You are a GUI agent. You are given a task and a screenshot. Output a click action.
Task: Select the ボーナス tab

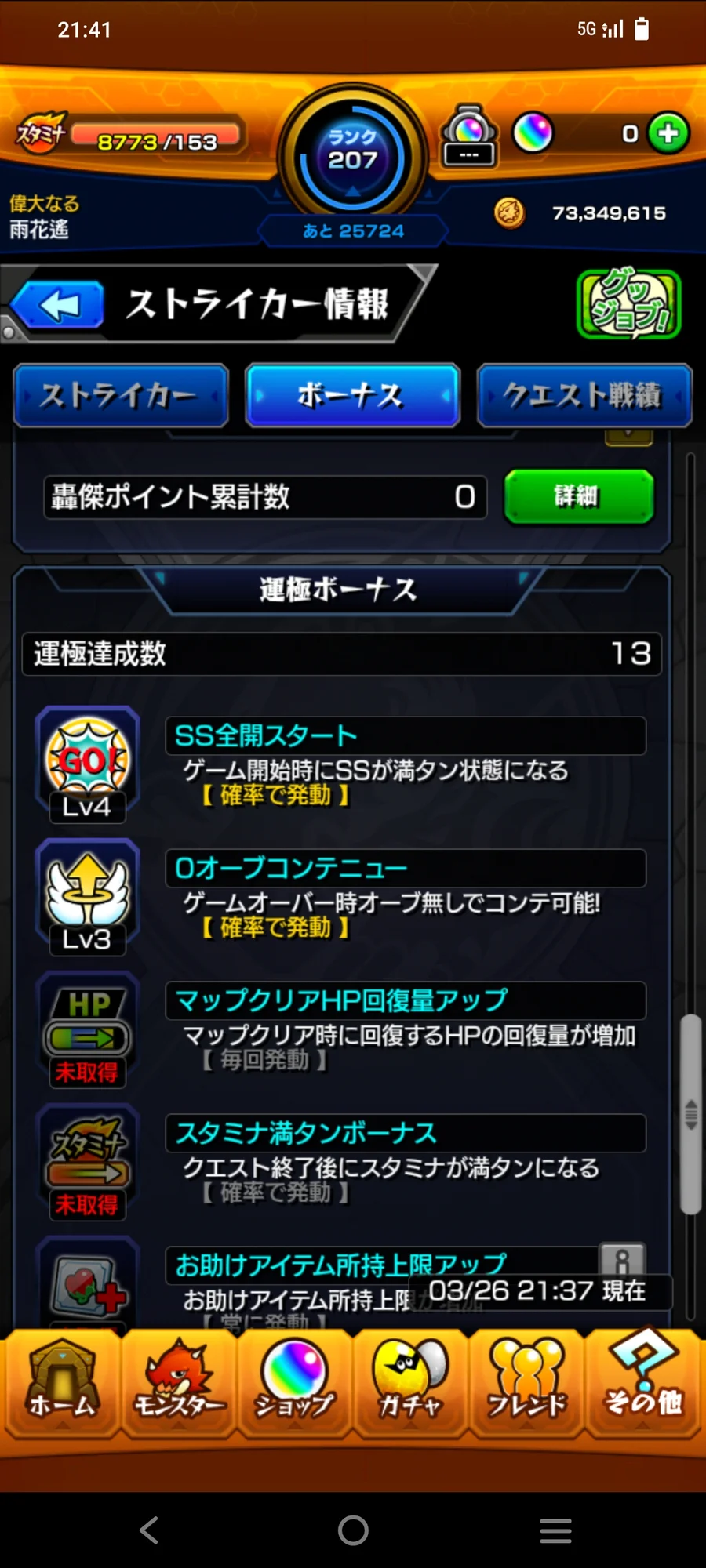pos(352,396)
